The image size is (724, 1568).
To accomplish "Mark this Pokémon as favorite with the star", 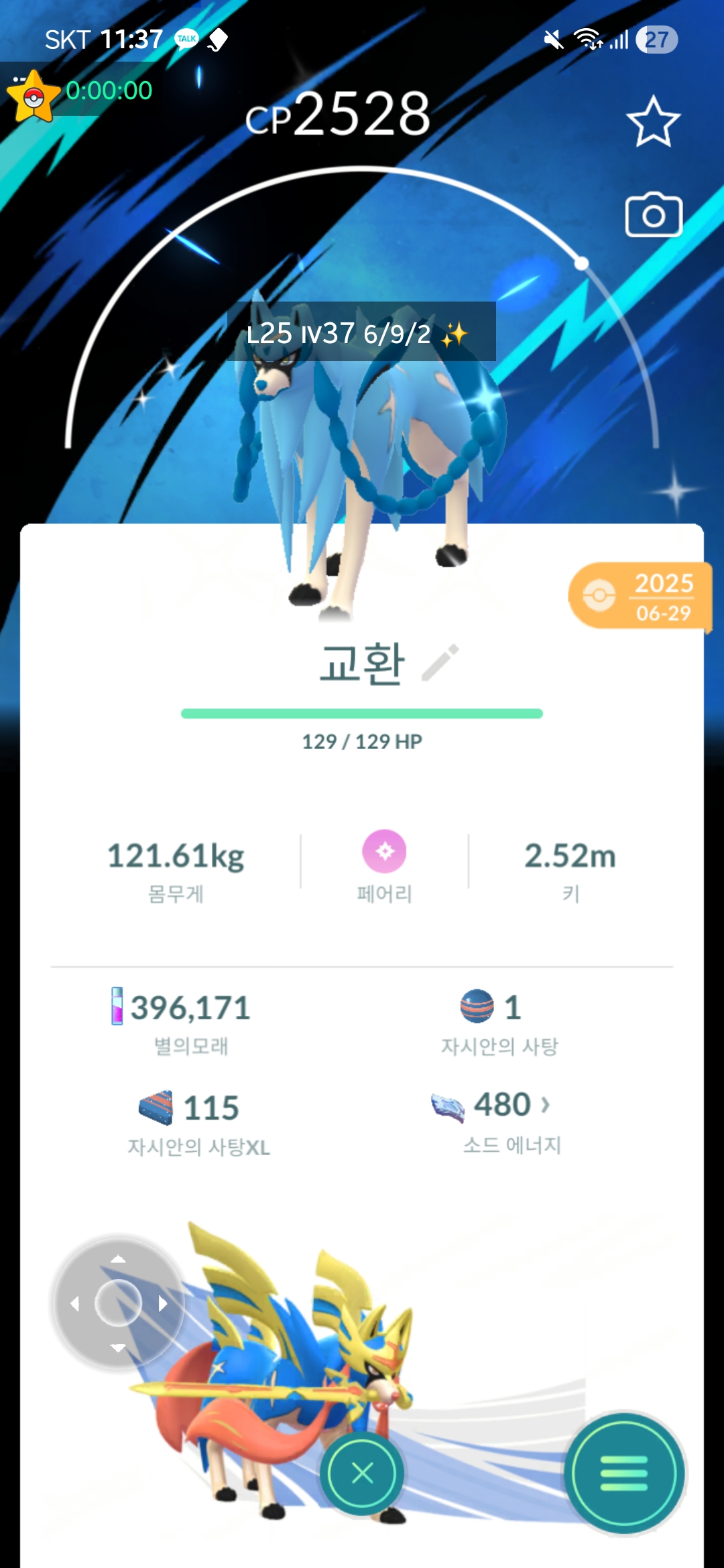I will [x=653, y=122].
